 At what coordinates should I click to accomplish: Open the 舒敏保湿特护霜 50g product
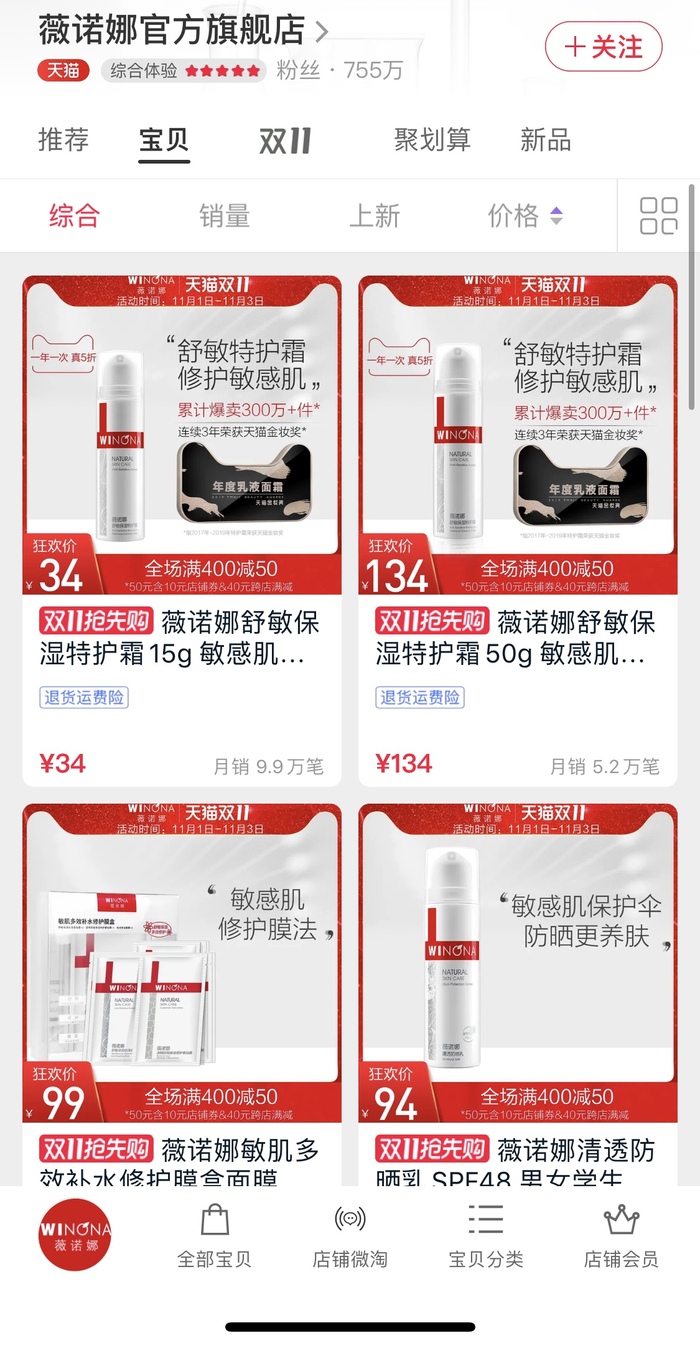(x=518, y=530)
